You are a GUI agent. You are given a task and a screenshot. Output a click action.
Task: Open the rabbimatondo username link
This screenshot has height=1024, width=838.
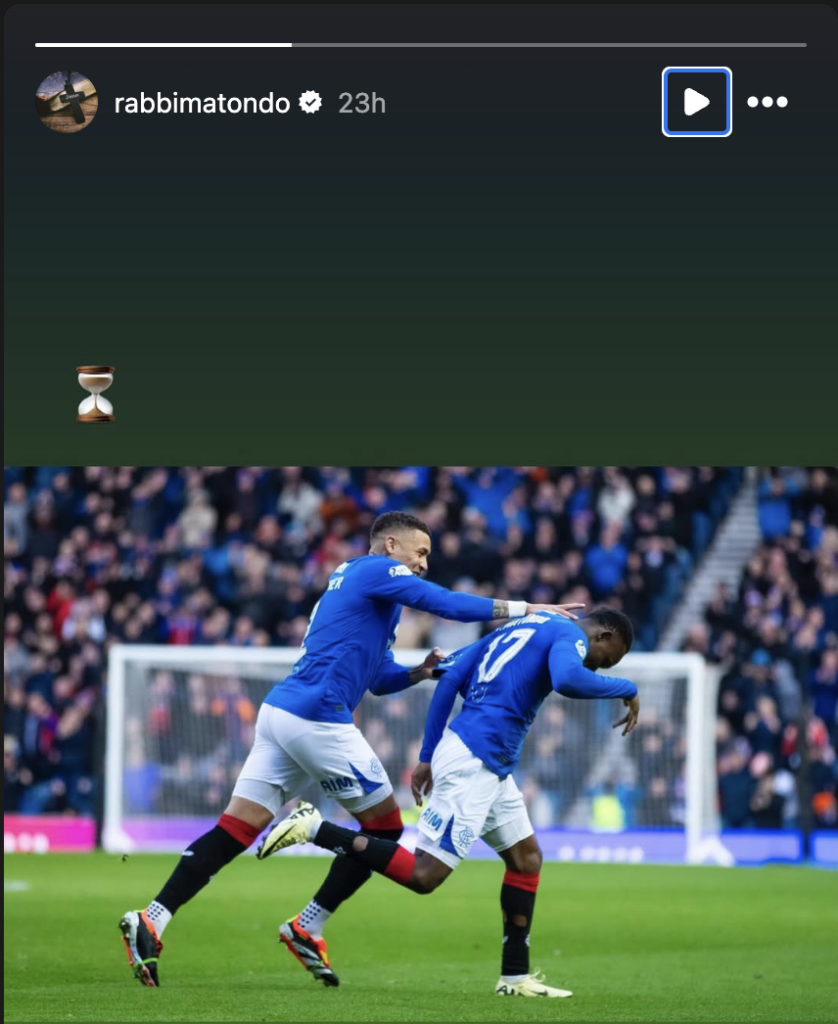[x=202, y=103]
